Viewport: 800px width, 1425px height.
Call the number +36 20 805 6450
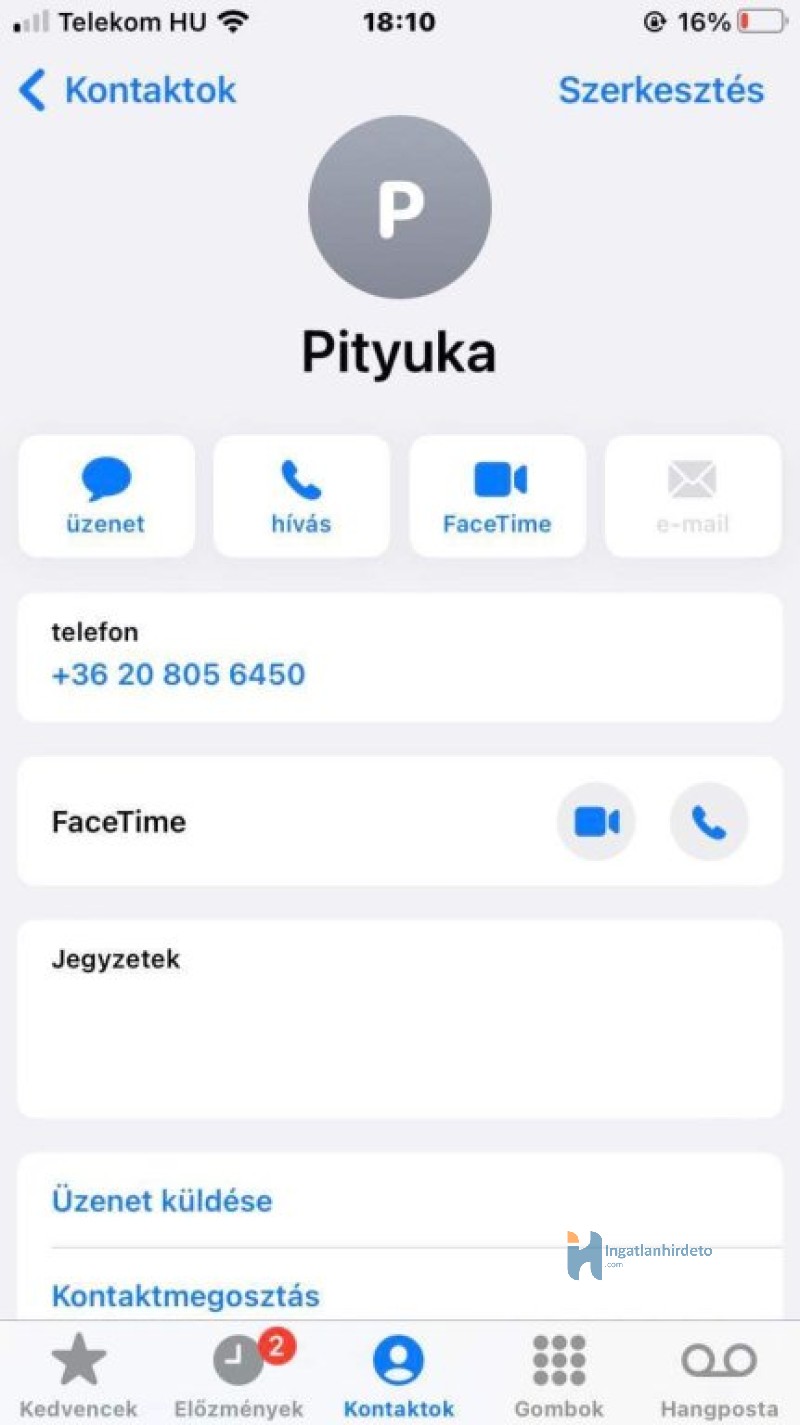tap(178, 674)
